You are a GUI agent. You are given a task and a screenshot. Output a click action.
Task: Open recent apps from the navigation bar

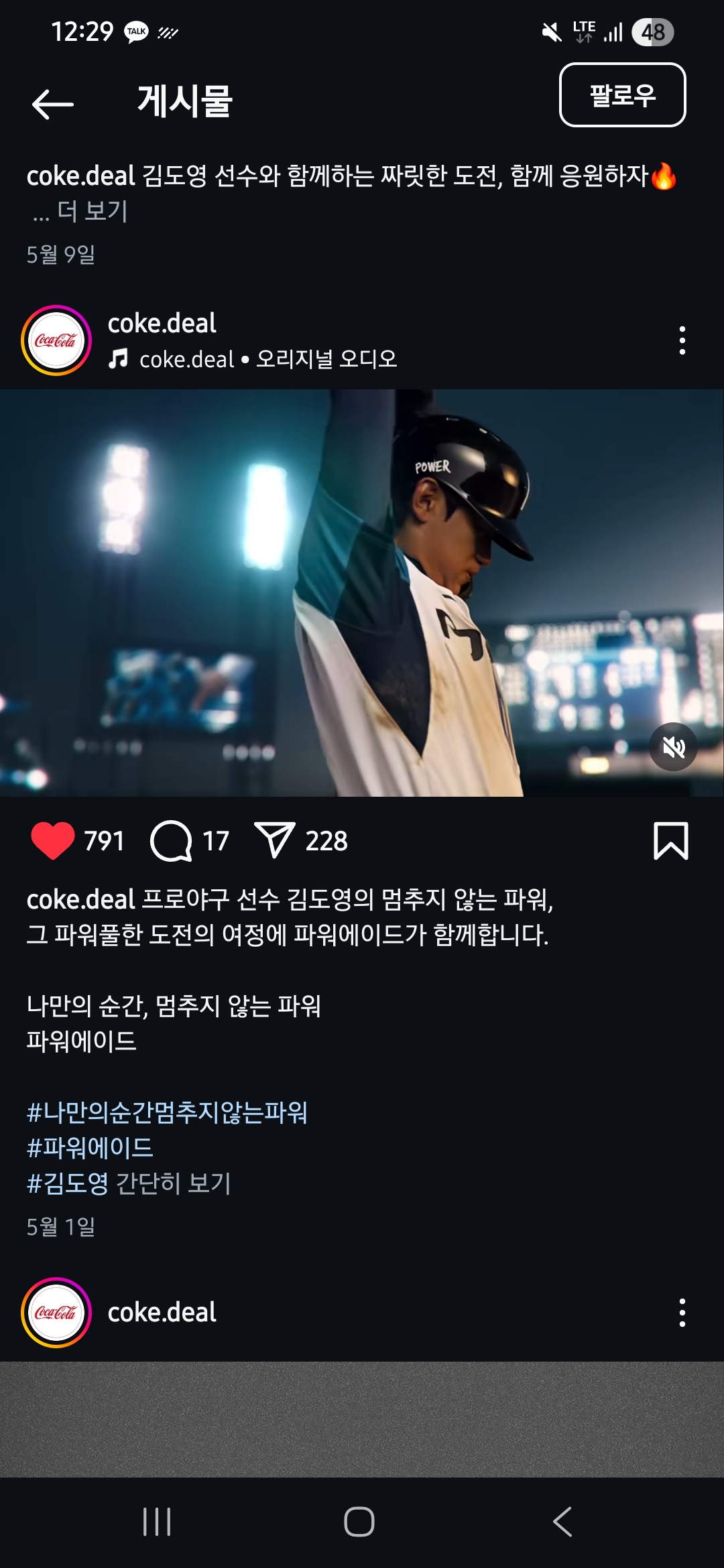pyautogui.click(x=157, y=1521)
